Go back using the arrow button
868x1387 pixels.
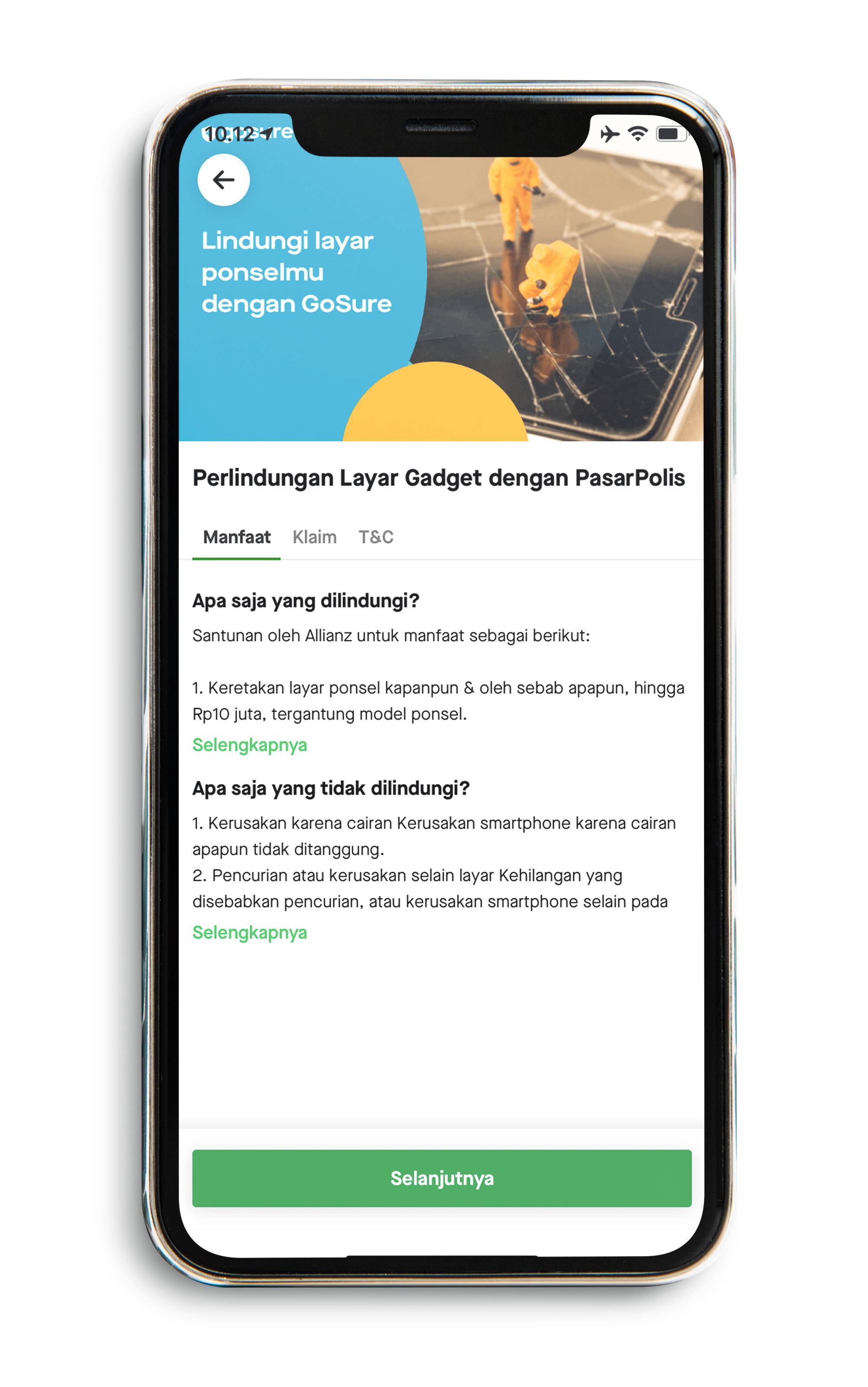tap(223, 180)
